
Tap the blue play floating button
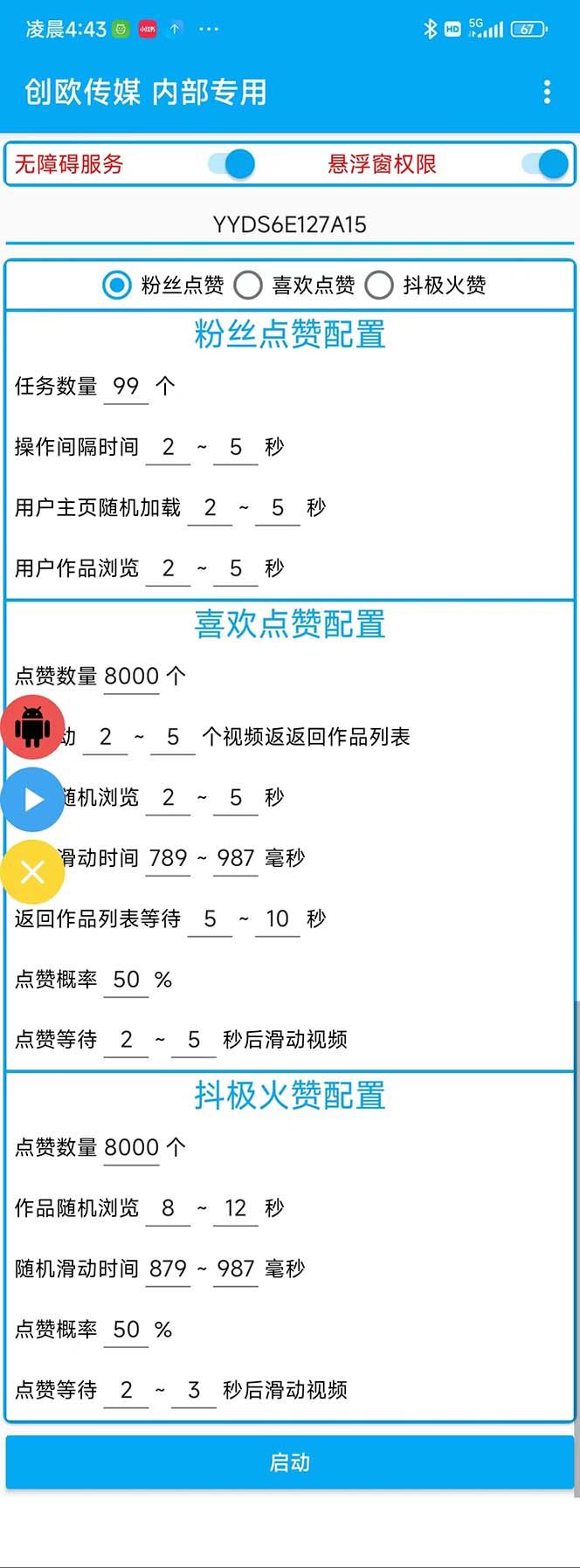tap(32, 799)
